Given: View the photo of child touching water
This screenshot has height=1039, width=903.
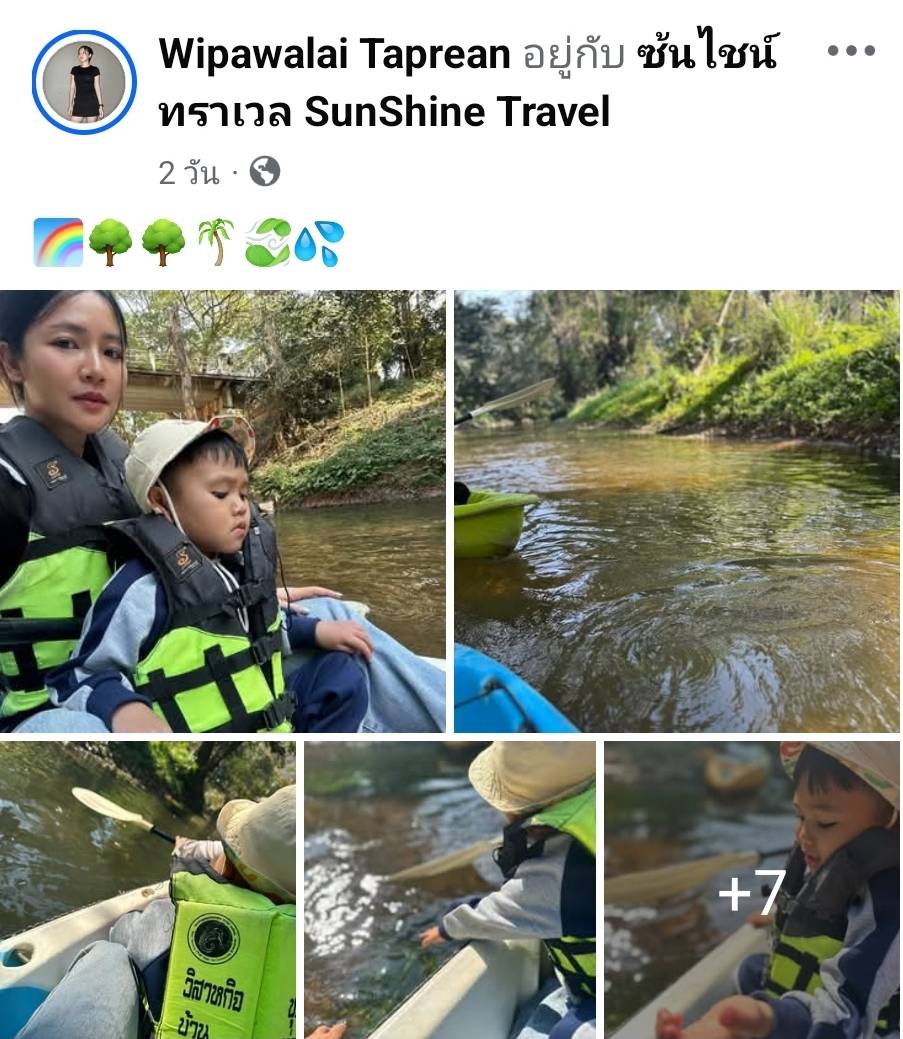Looking at the screenshot, I should point(450,889).
